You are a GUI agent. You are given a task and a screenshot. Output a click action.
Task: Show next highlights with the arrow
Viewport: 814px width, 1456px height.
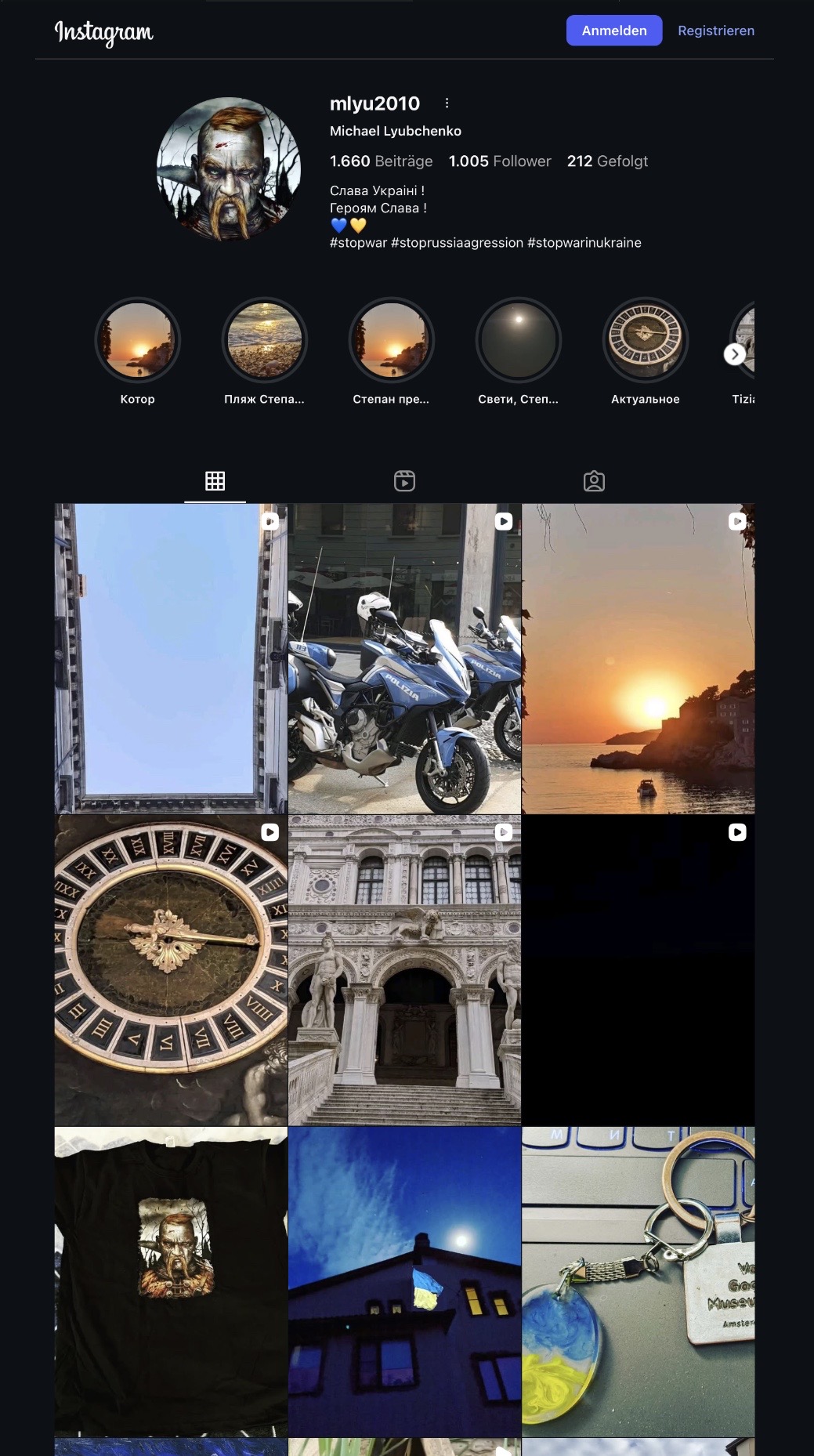(x=734, y=354)
